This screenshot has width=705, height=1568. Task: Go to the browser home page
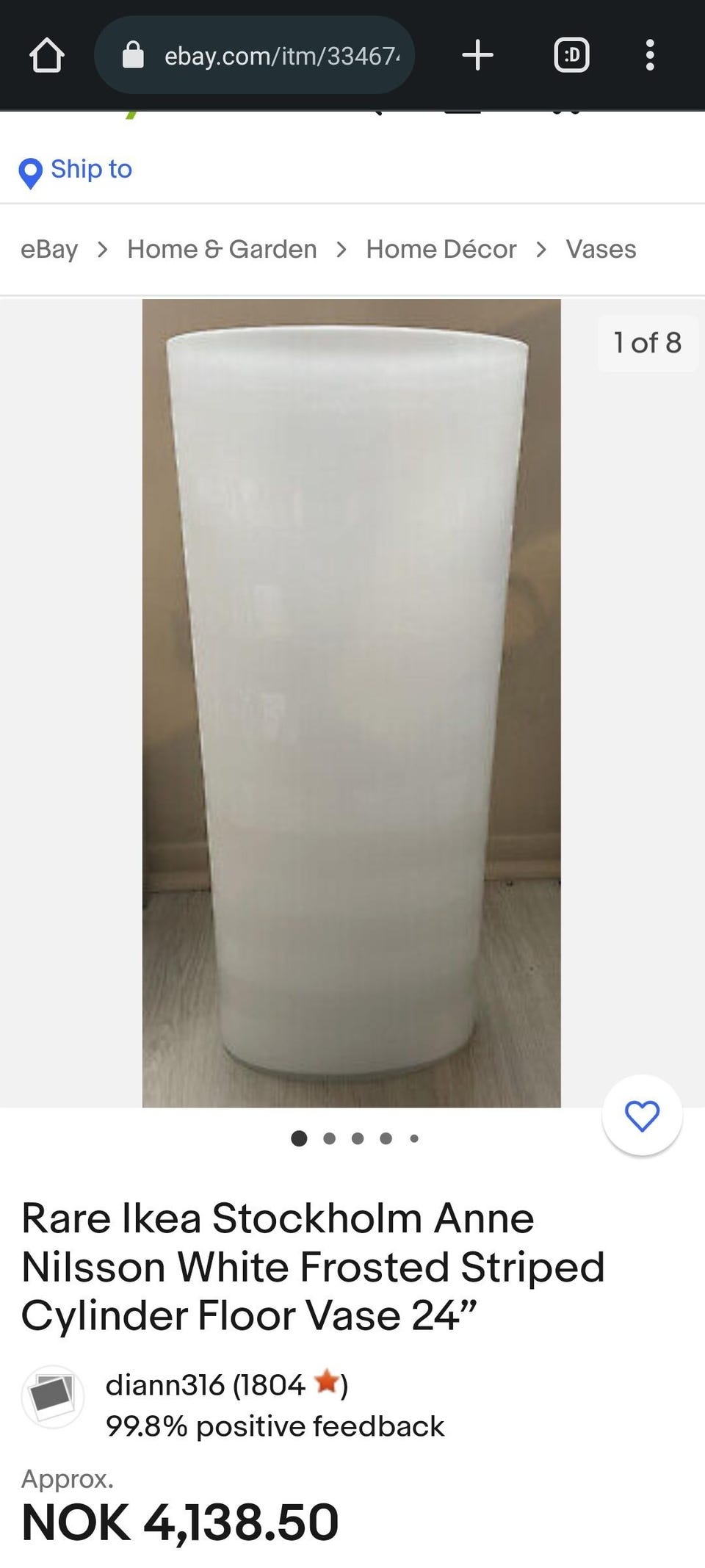pos(47,55)
